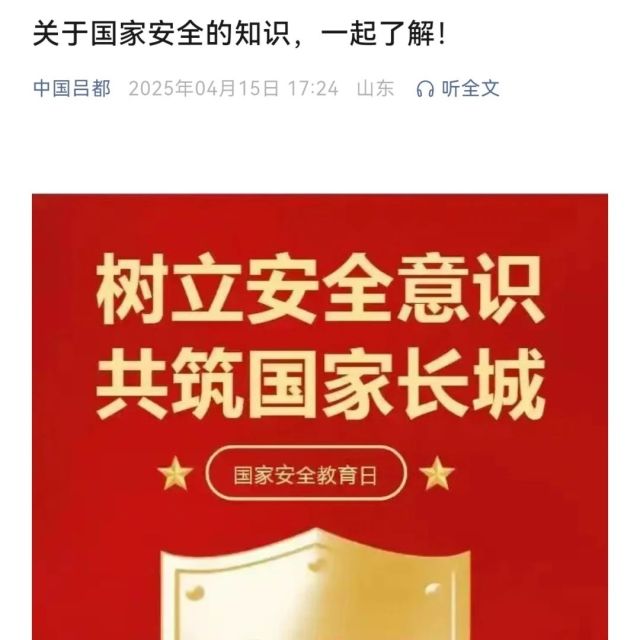Open the 中国吕都 account page
Viewport: 640px width, 640px height.
[73, 88]
